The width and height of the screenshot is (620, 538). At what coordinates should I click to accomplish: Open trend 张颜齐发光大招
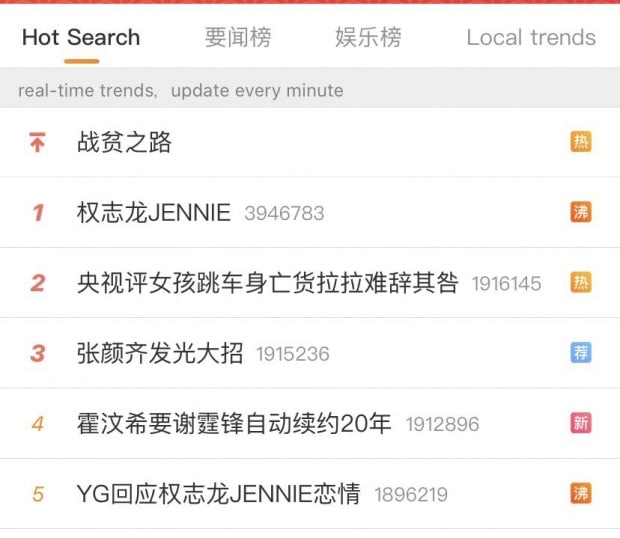click(160, 353)
